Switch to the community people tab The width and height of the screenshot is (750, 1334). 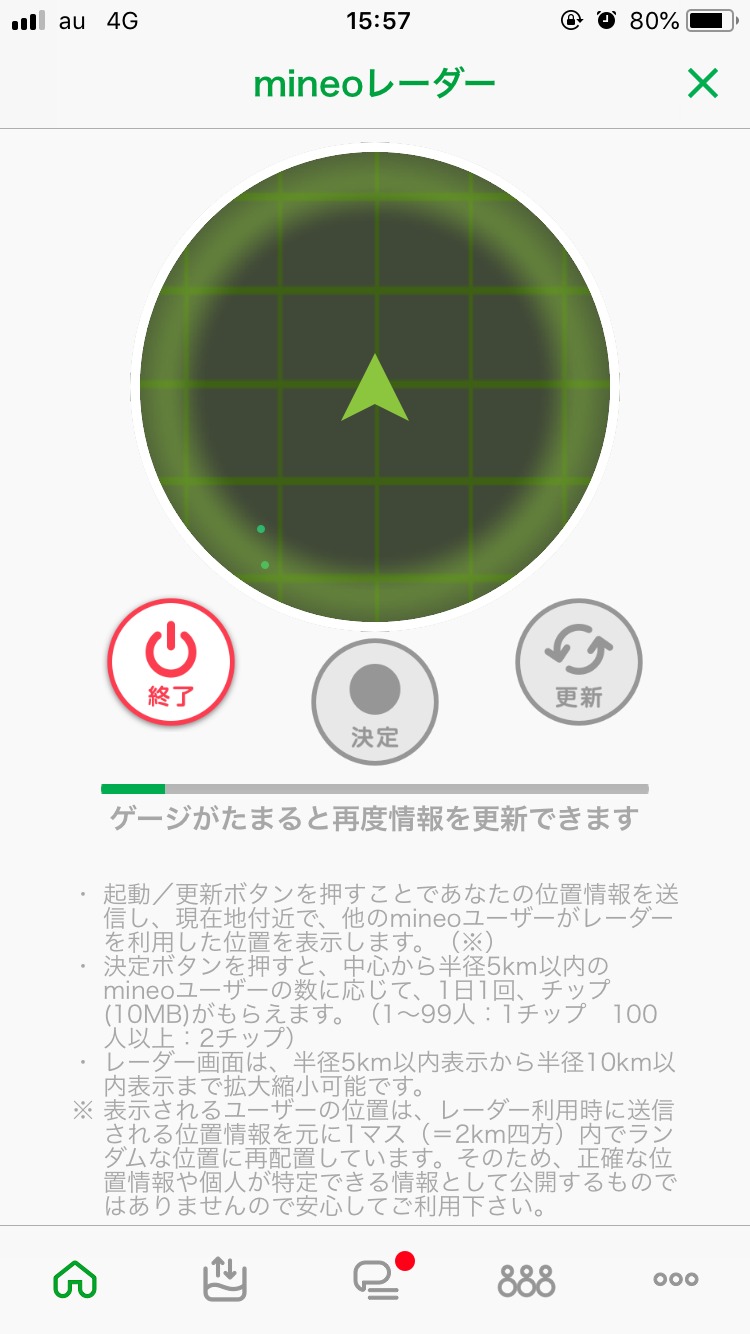tap(526, 1279)
